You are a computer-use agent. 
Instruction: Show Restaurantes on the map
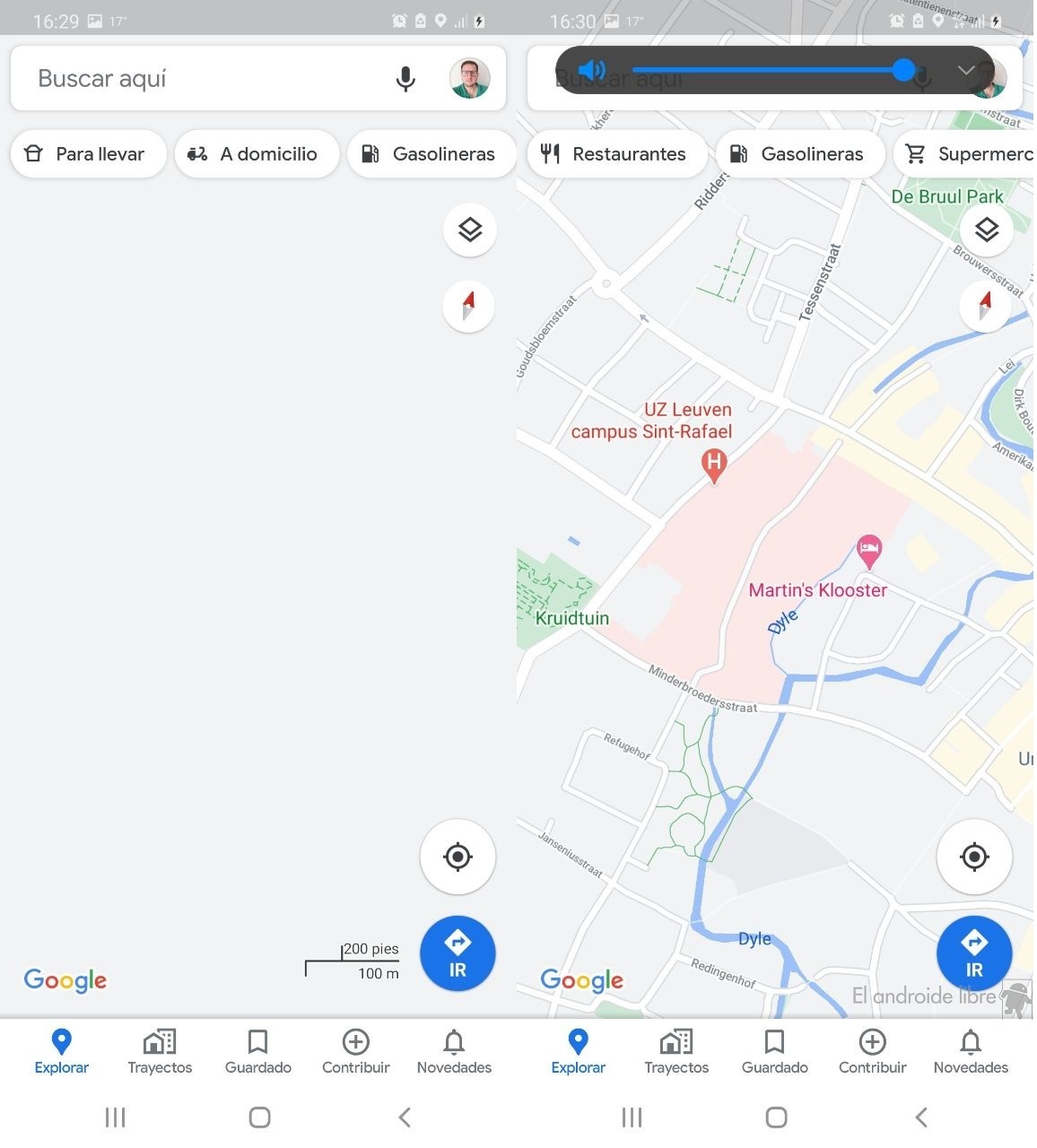(x=614, y=153)
